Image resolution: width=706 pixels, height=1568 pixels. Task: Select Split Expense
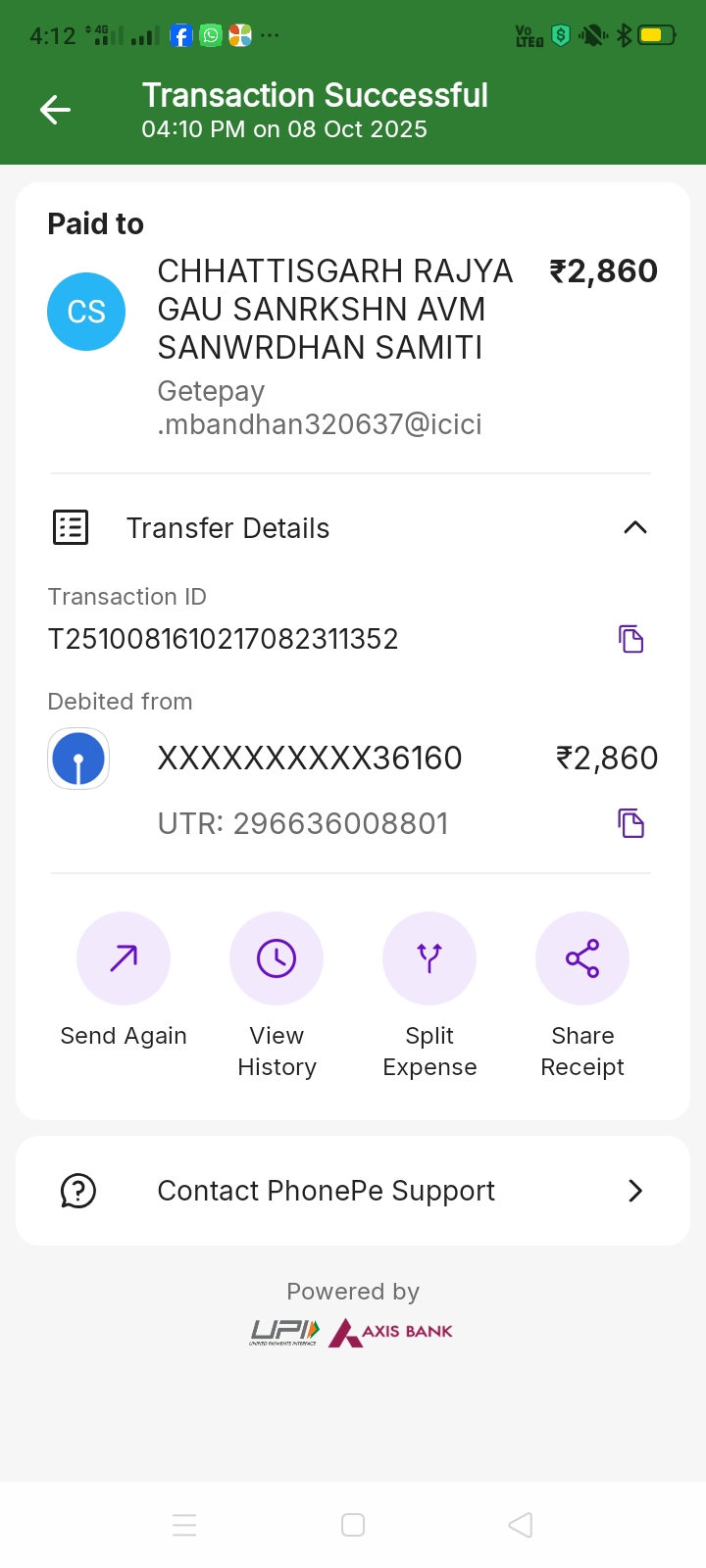[x=429, y=959]
